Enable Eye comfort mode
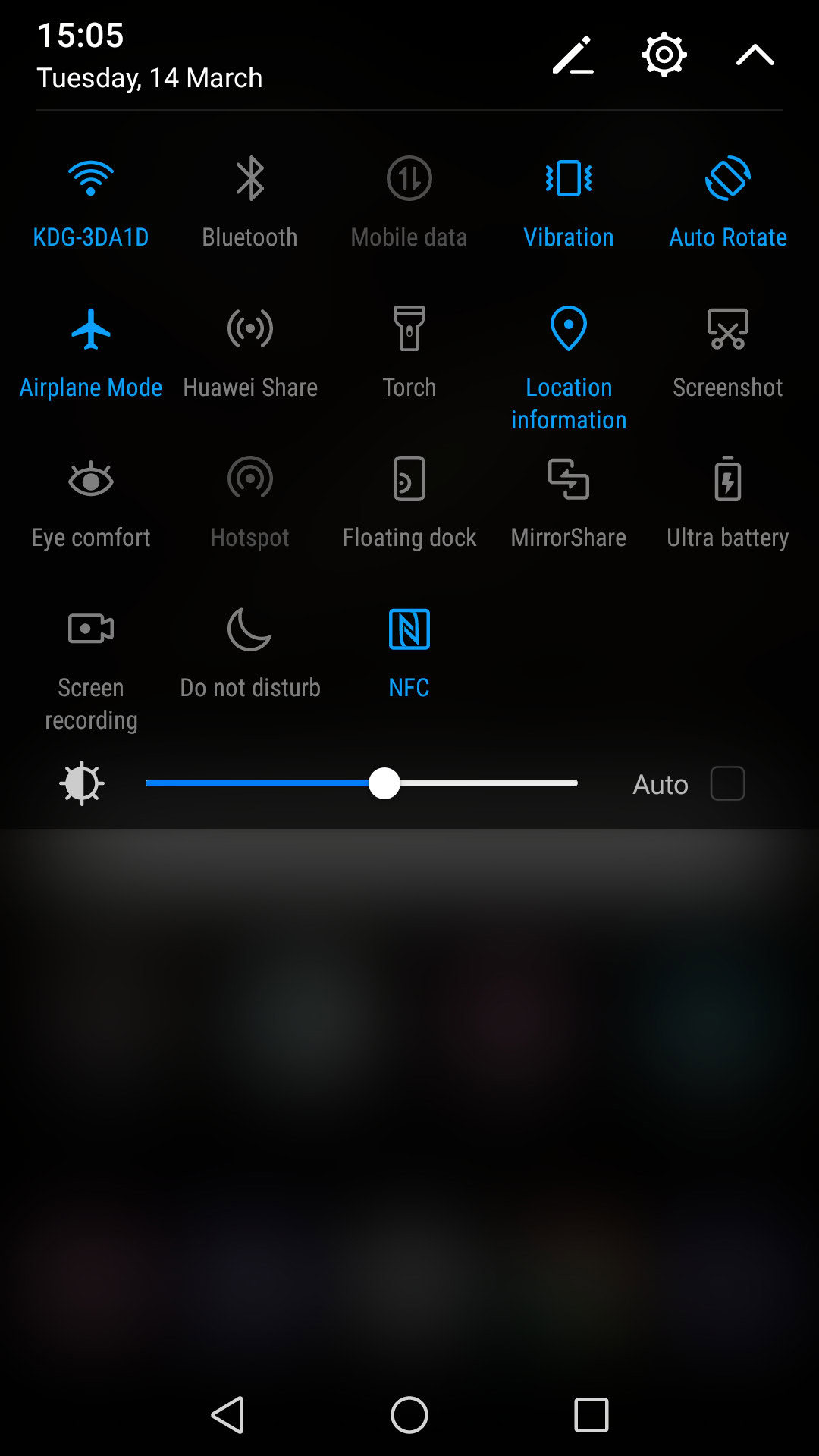The image size is (819, 1456). click(x=91, y=480)
